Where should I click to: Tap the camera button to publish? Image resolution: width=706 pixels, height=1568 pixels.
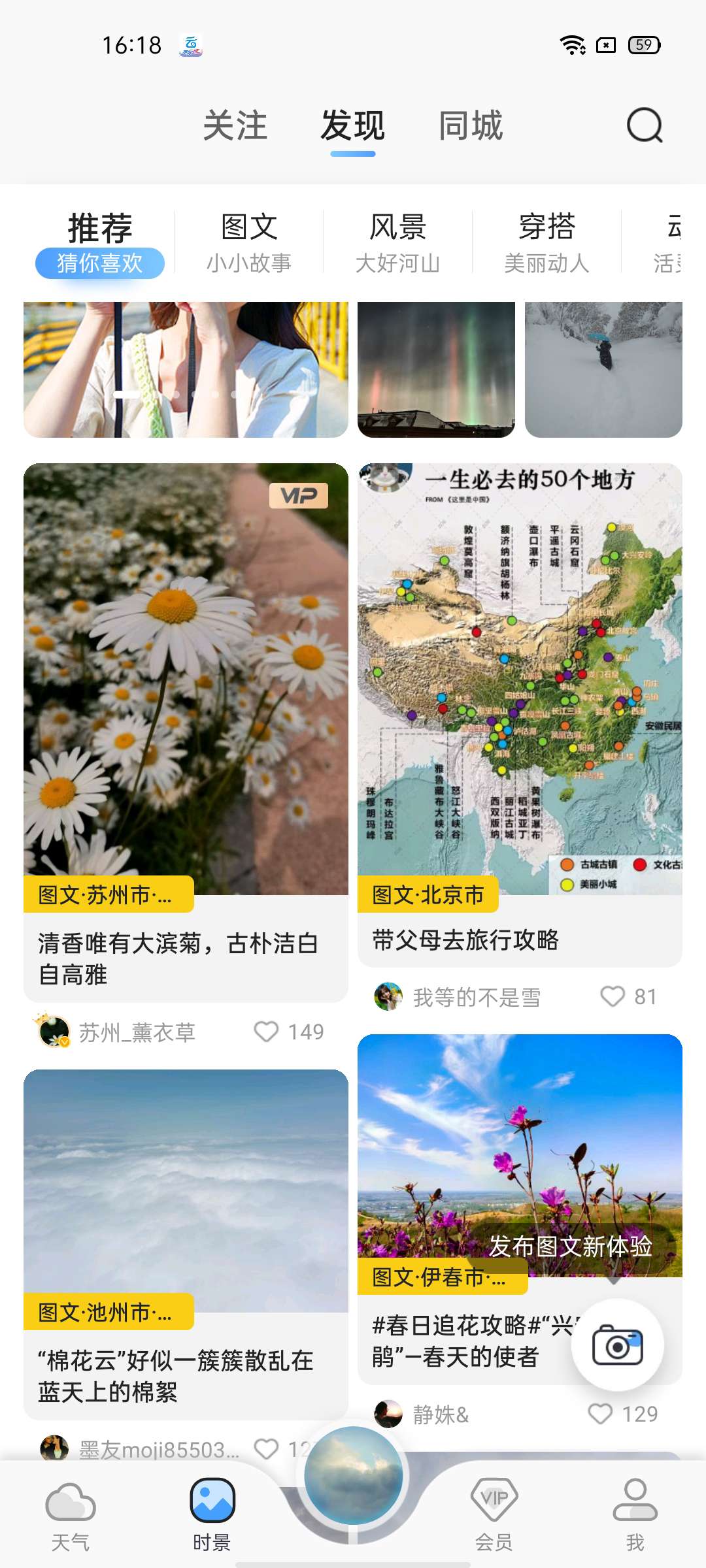pyautogui.click(x=618, y=1345)
